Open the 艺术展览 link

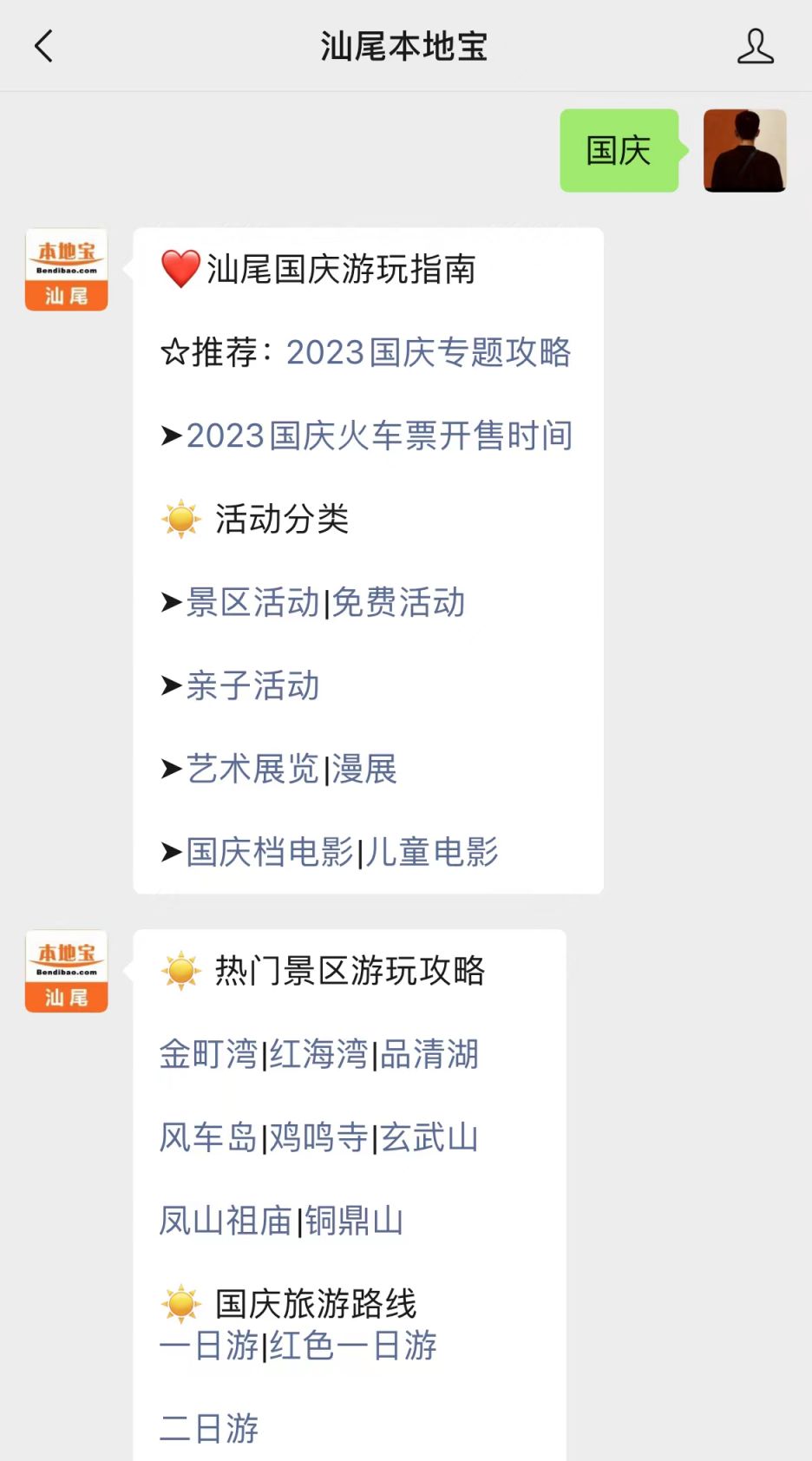(252, 769)
